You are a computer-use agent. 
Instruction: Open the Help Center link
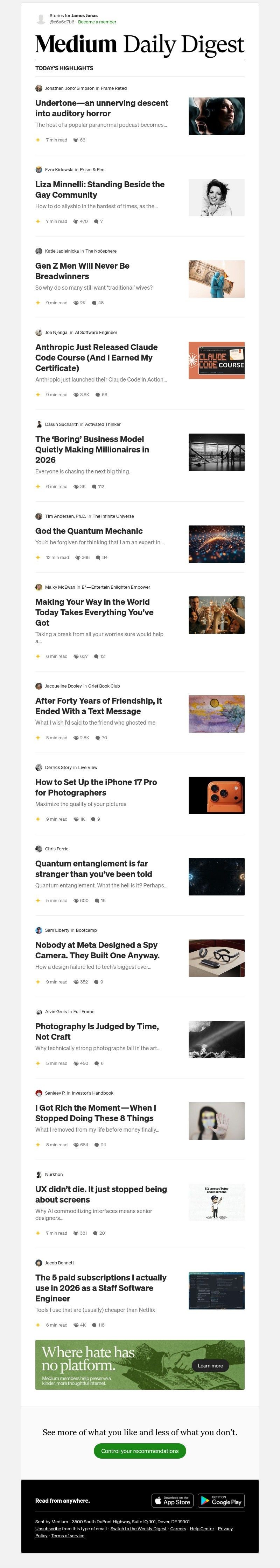coord(202,1529)
